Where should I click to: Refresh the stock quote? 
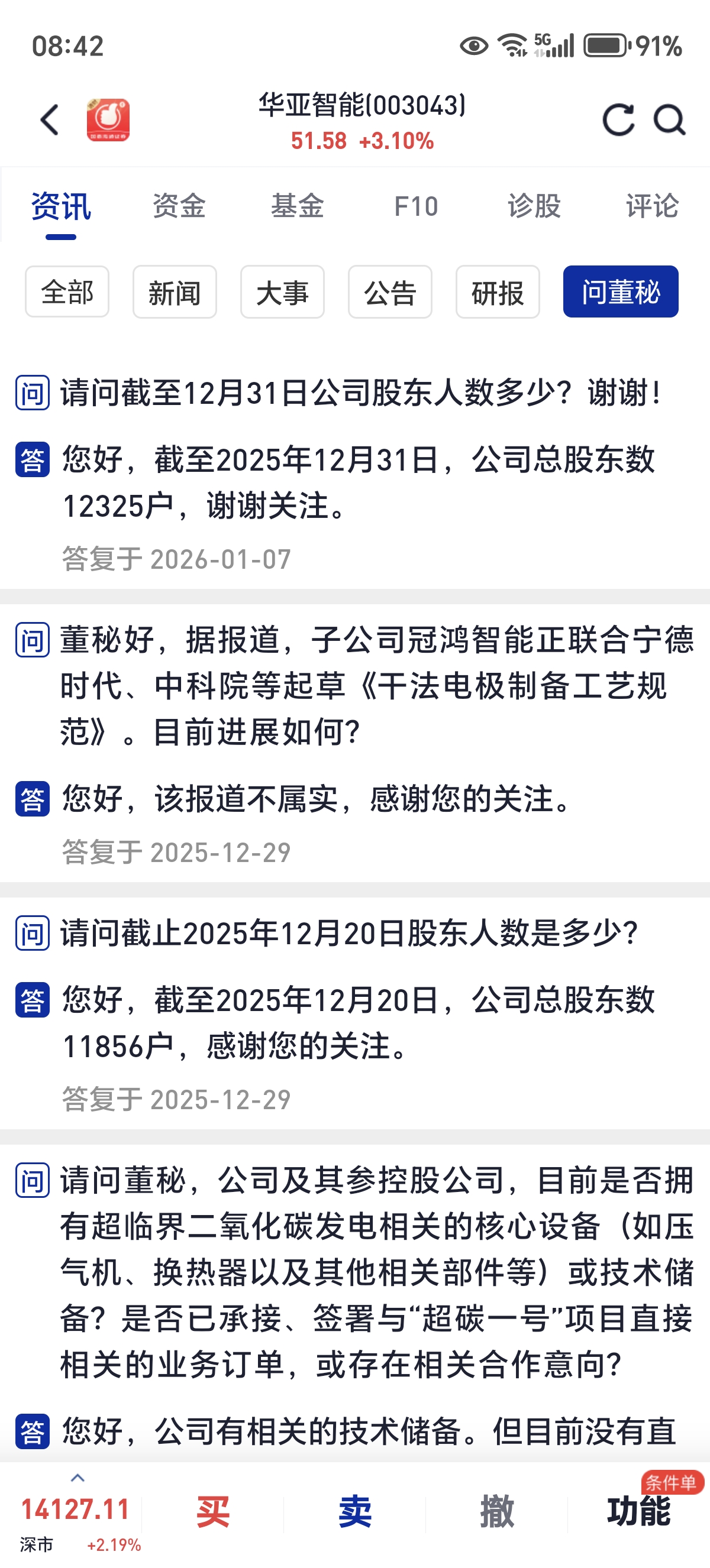(x=618, y=120)
